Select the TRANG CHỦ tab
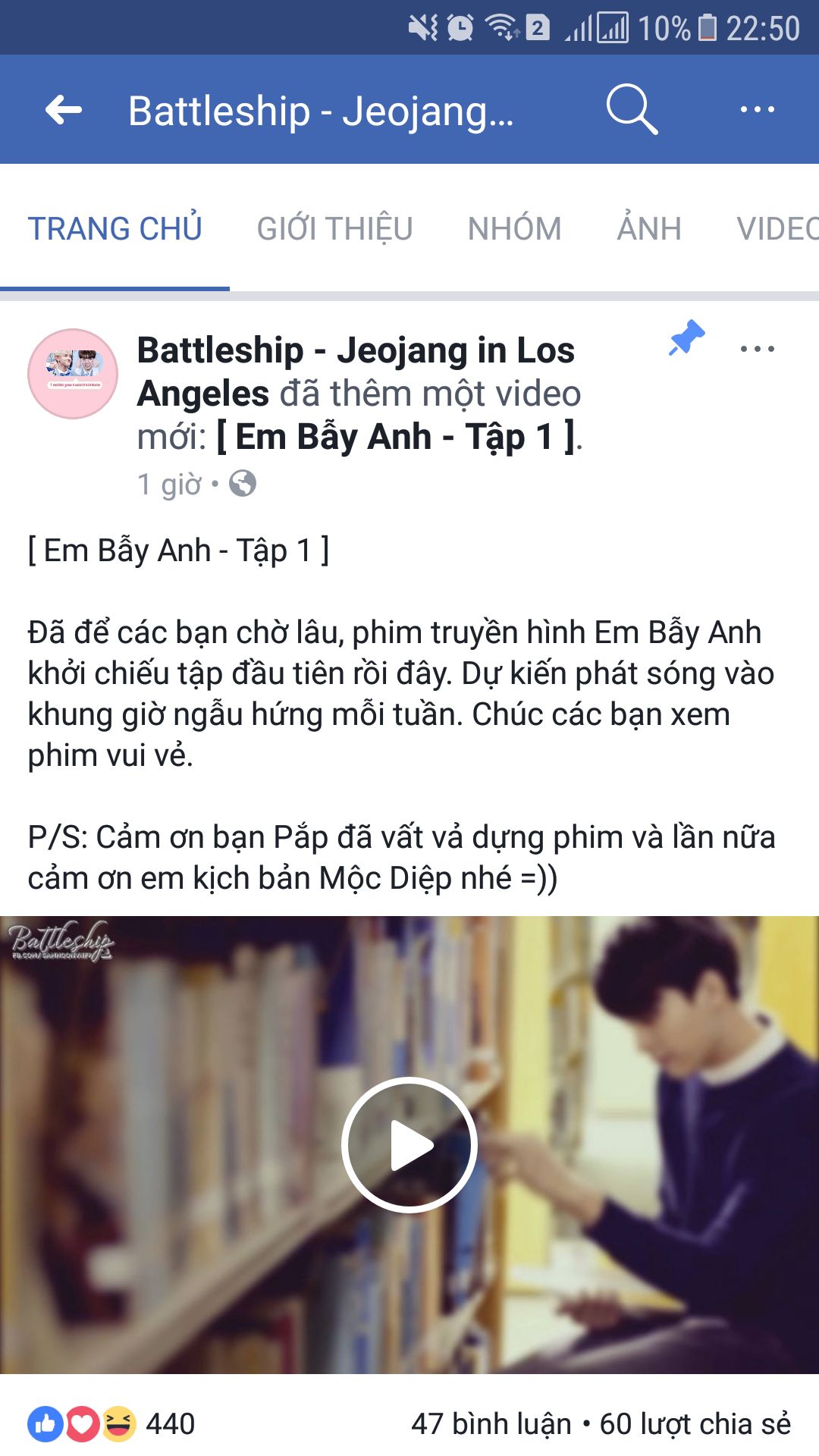 point(115,228)
